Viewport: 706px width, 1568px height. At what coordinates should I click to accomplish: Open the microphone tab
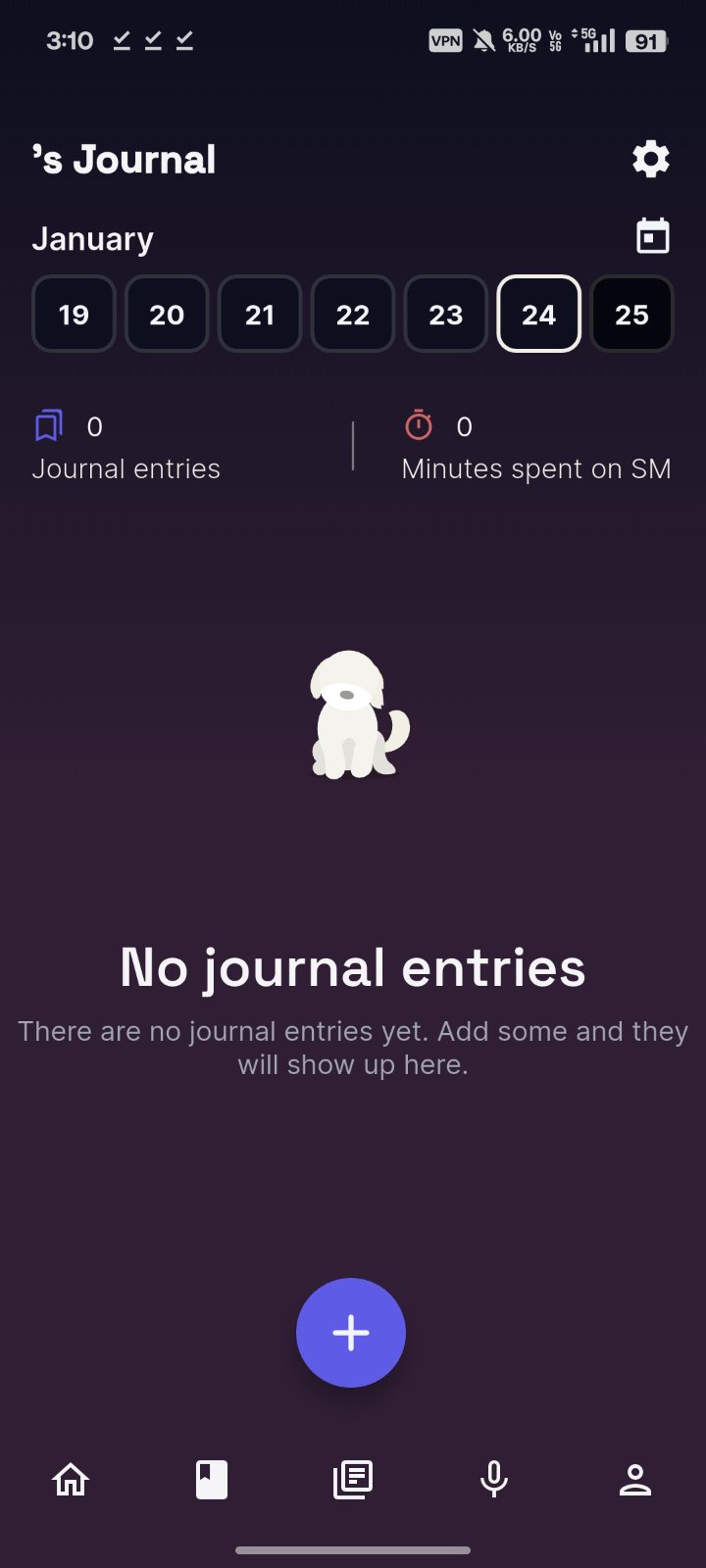click(494, 1480)
